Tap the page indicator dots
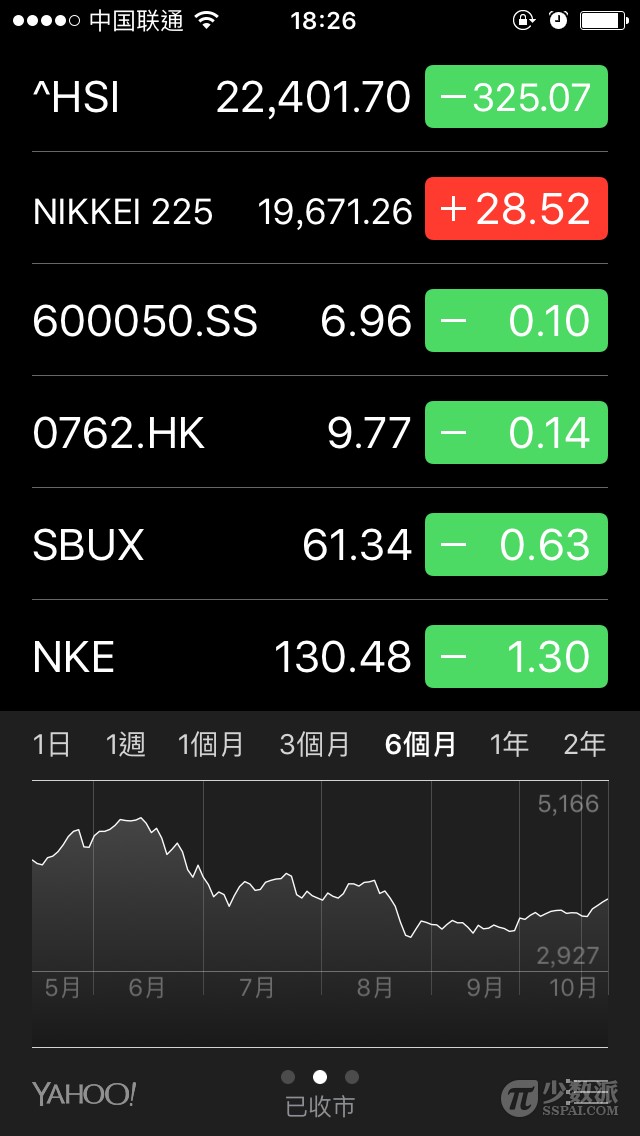640x1136 pixels. click(x=320, y=1077)
